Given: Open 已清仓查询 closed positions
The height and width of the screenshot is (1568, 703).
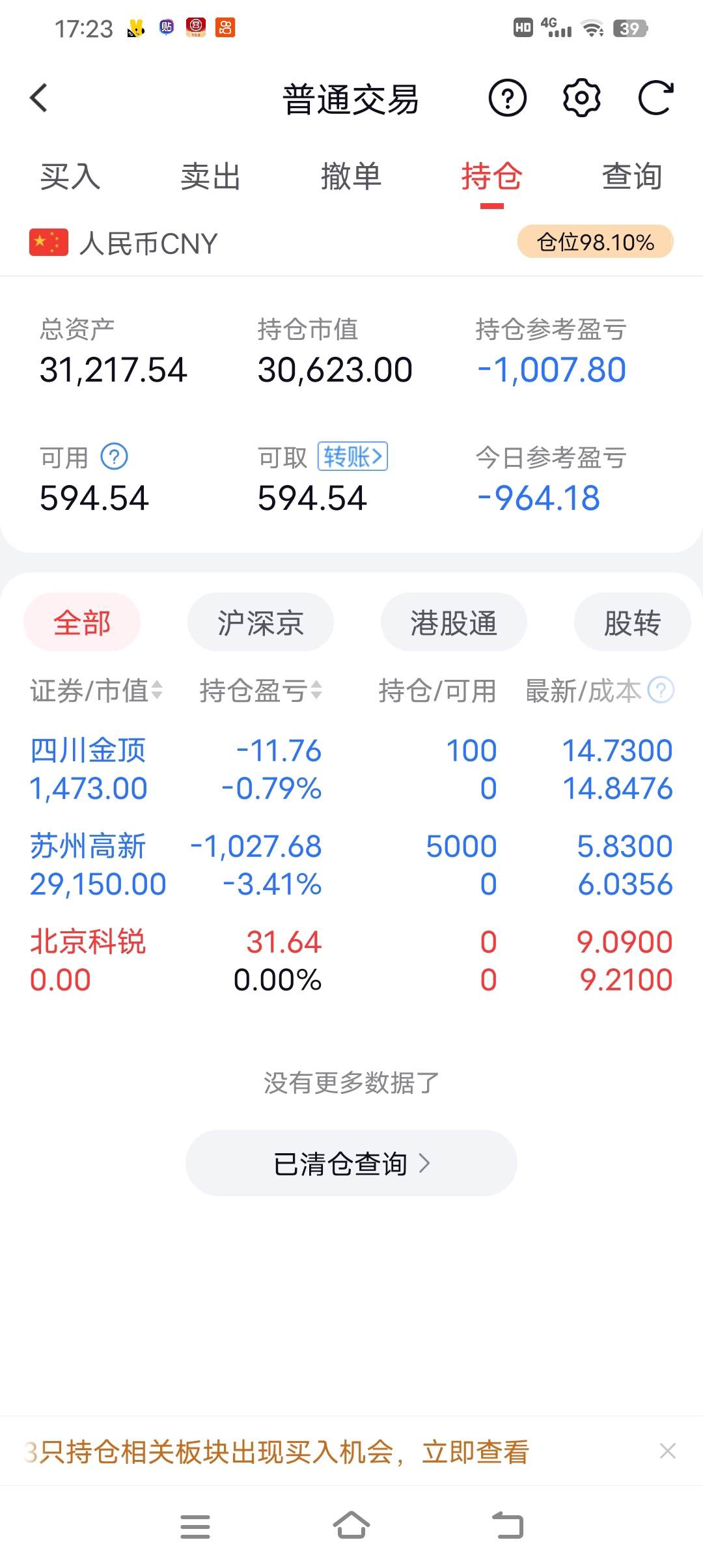Looking at the screenshot, I should click(351, 1164).
